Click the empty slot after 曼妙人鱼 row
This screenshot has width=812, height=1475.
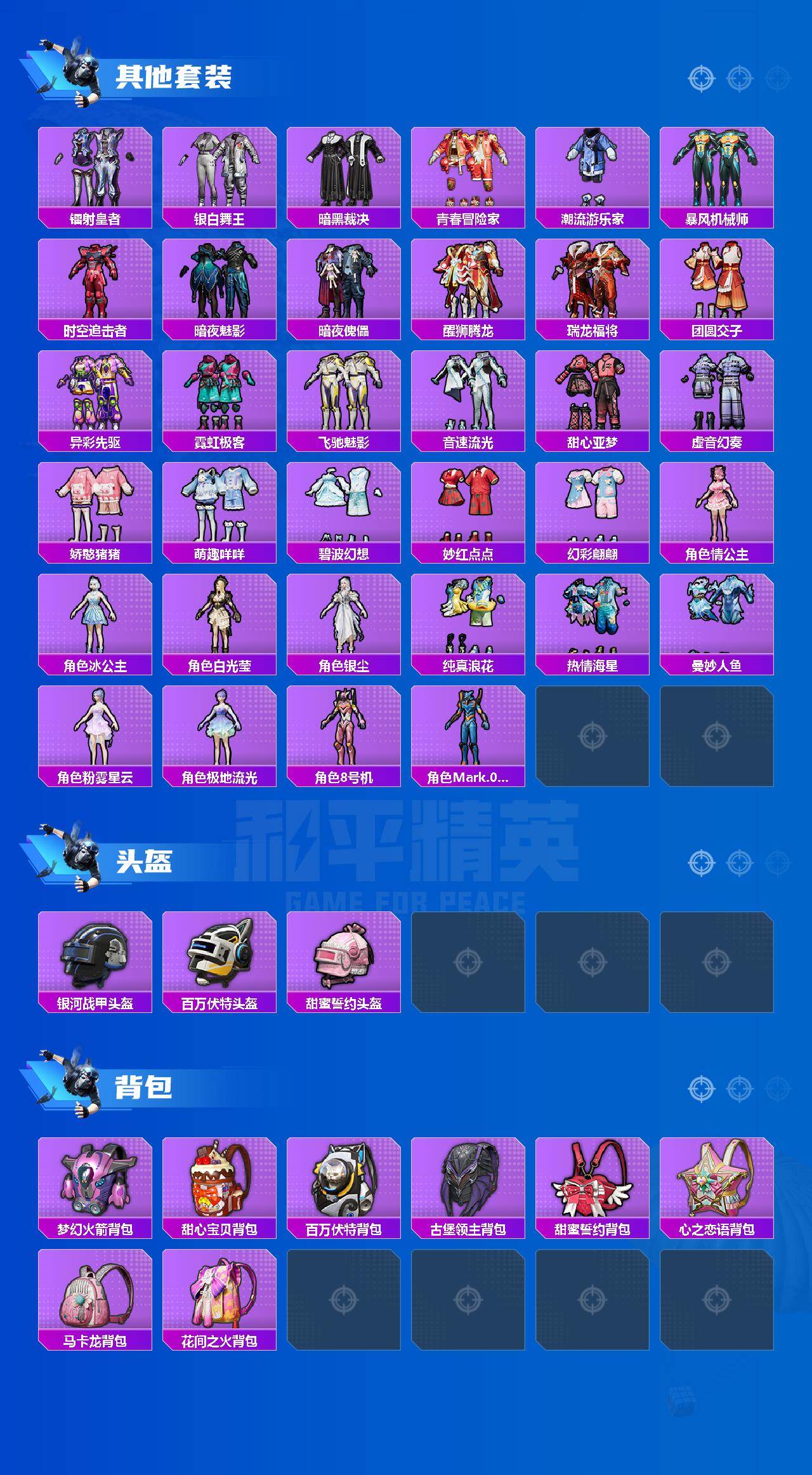click(595, 736)
